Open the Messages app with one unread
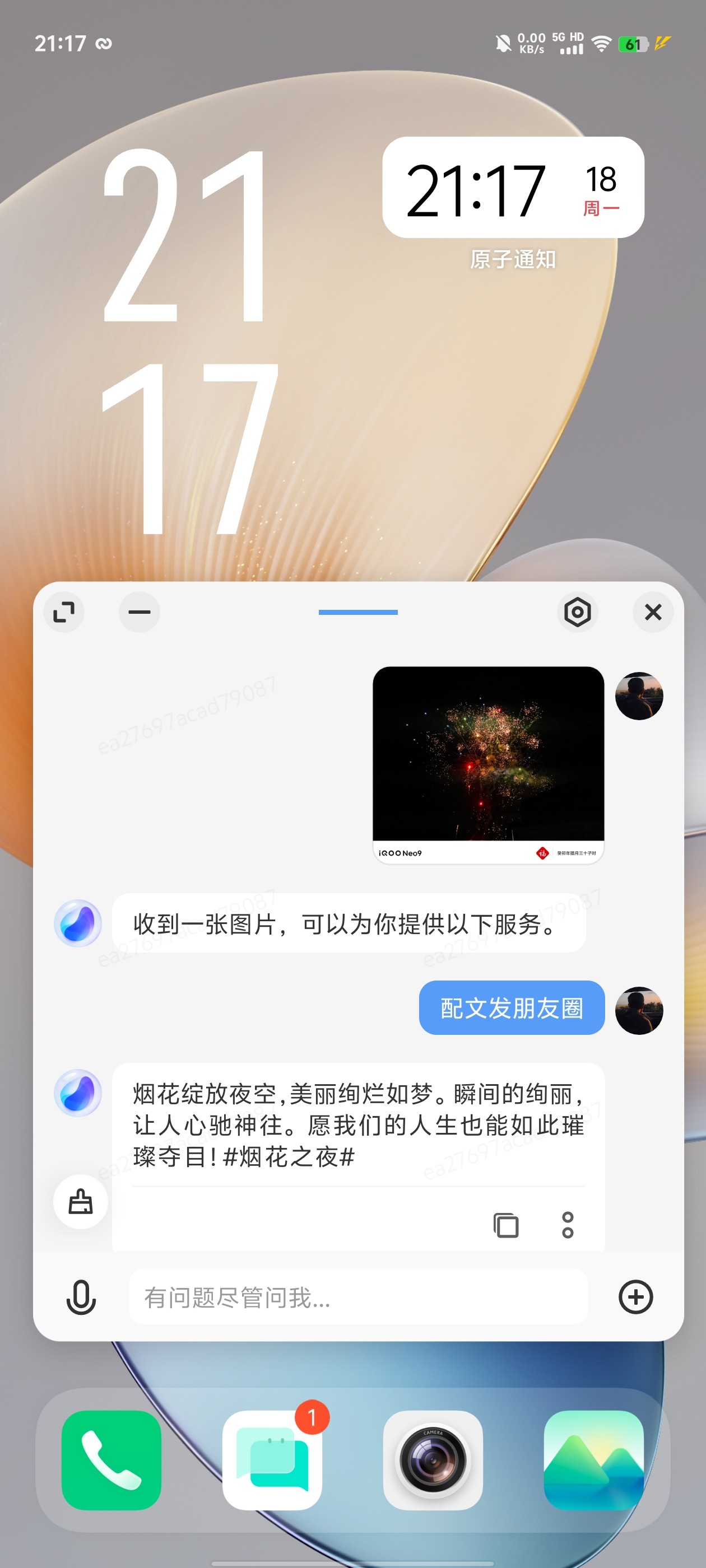706x1568 pixels. (272, 1460)
